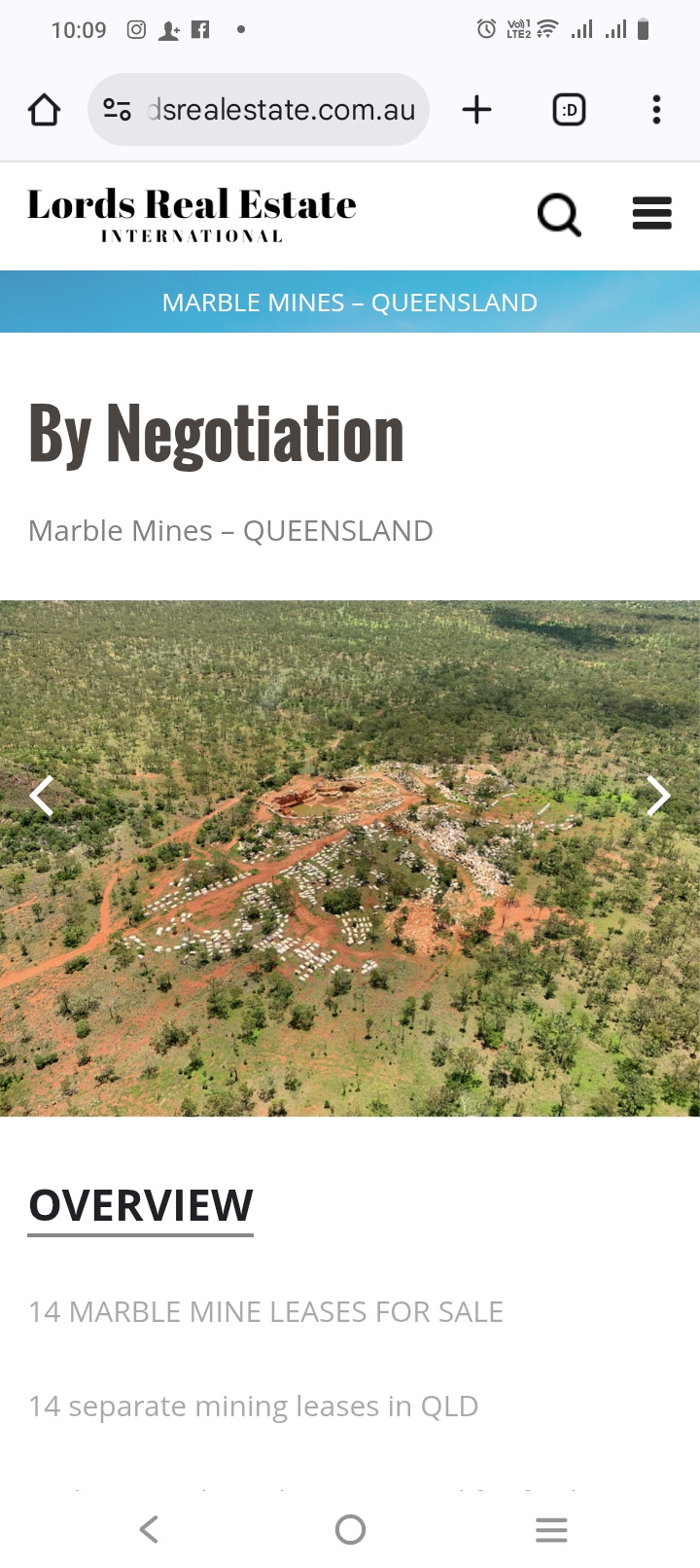Open a new browser tab

(476, 110)
